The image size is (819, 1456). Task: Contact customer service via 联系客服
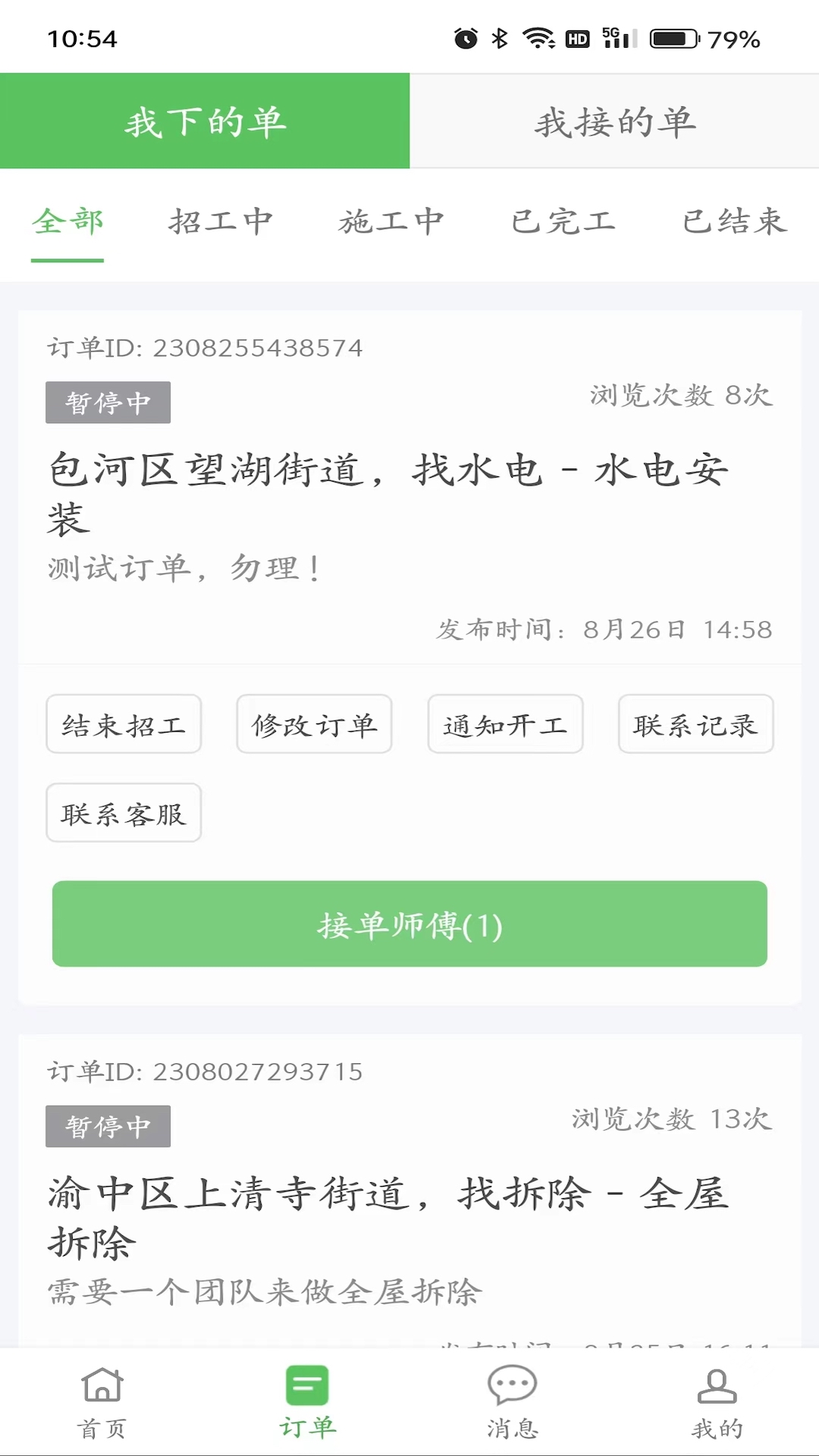pos(123,813)
